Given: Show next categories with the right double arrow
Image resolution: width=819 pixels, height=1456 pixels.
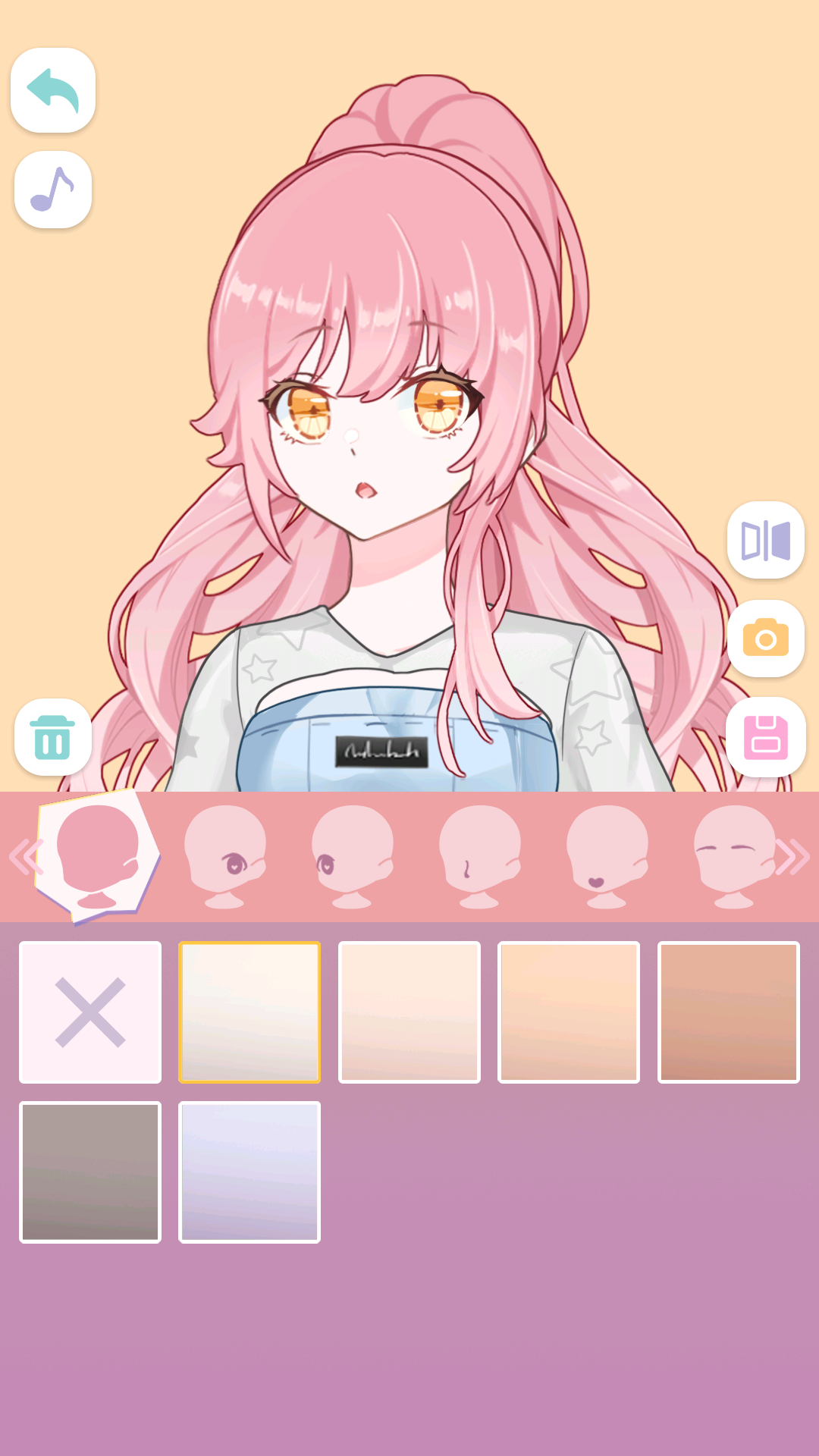Looking at the screenshot, I should point(793,858).
